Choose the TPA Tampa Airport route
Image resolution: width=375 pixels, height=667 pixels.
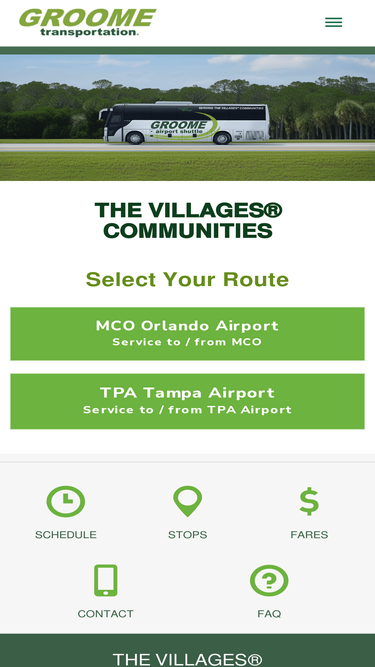(188, 402)
